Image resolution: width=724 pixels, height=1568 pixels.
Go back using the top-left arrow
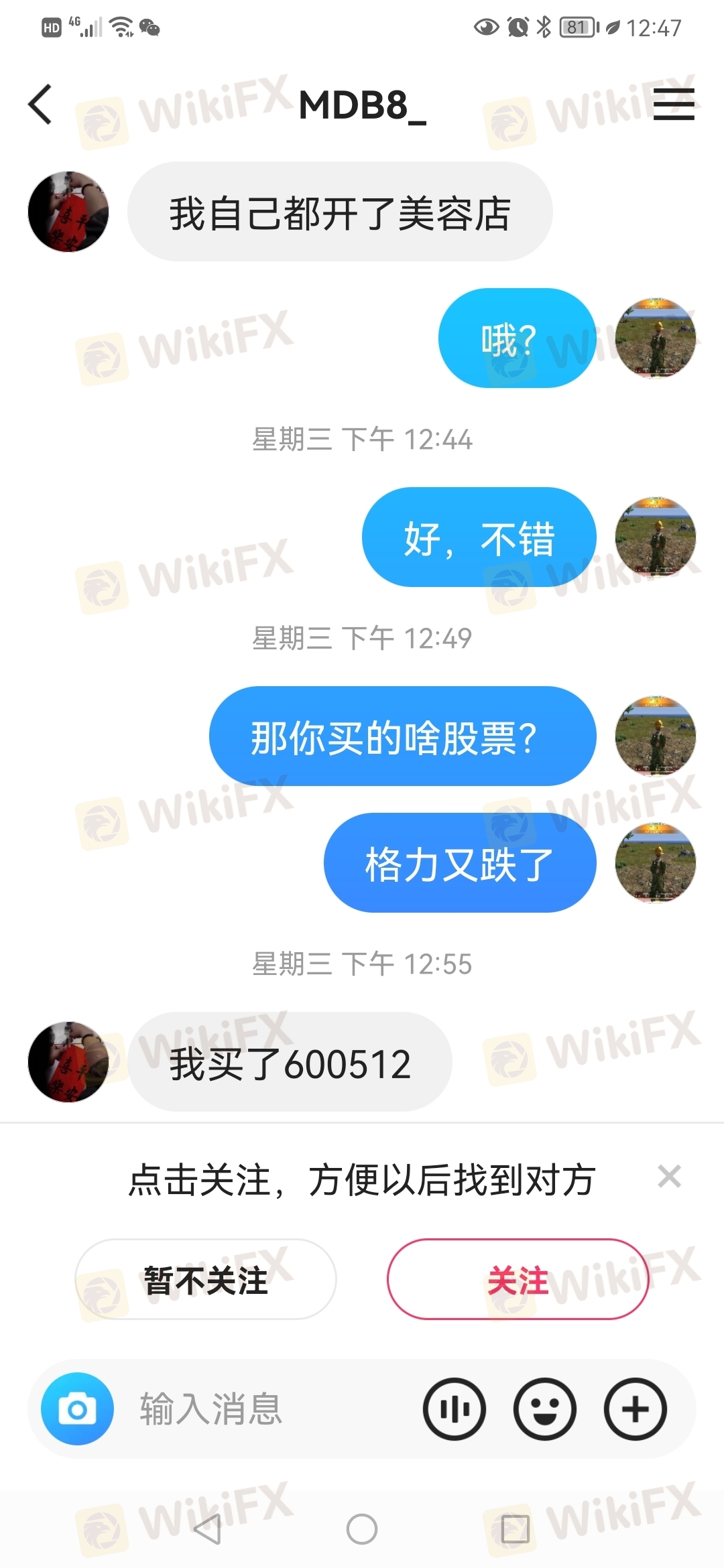tap(40, 105)
